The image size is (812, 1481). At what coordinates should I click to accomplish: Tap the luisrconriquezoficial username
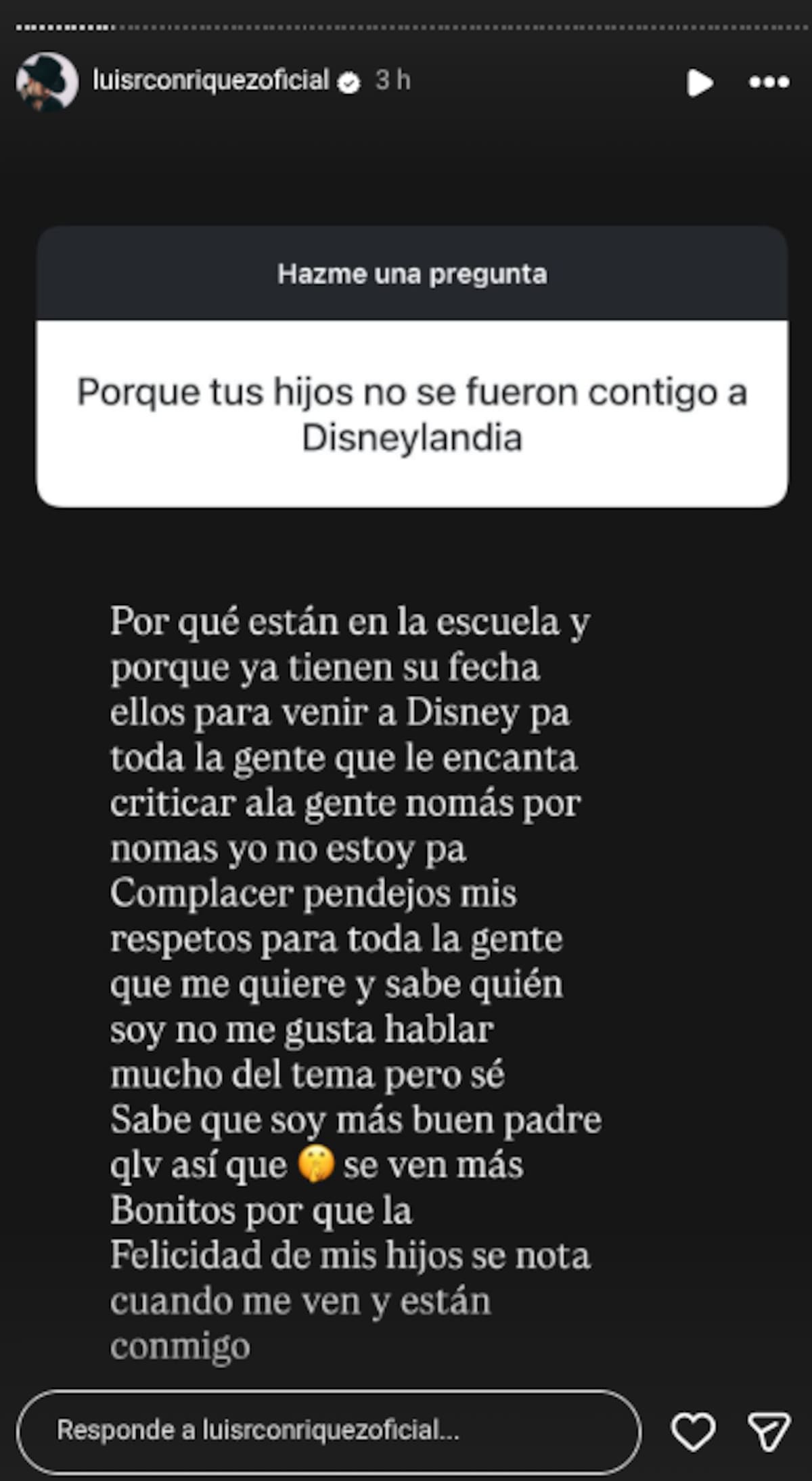coord(210,81)
